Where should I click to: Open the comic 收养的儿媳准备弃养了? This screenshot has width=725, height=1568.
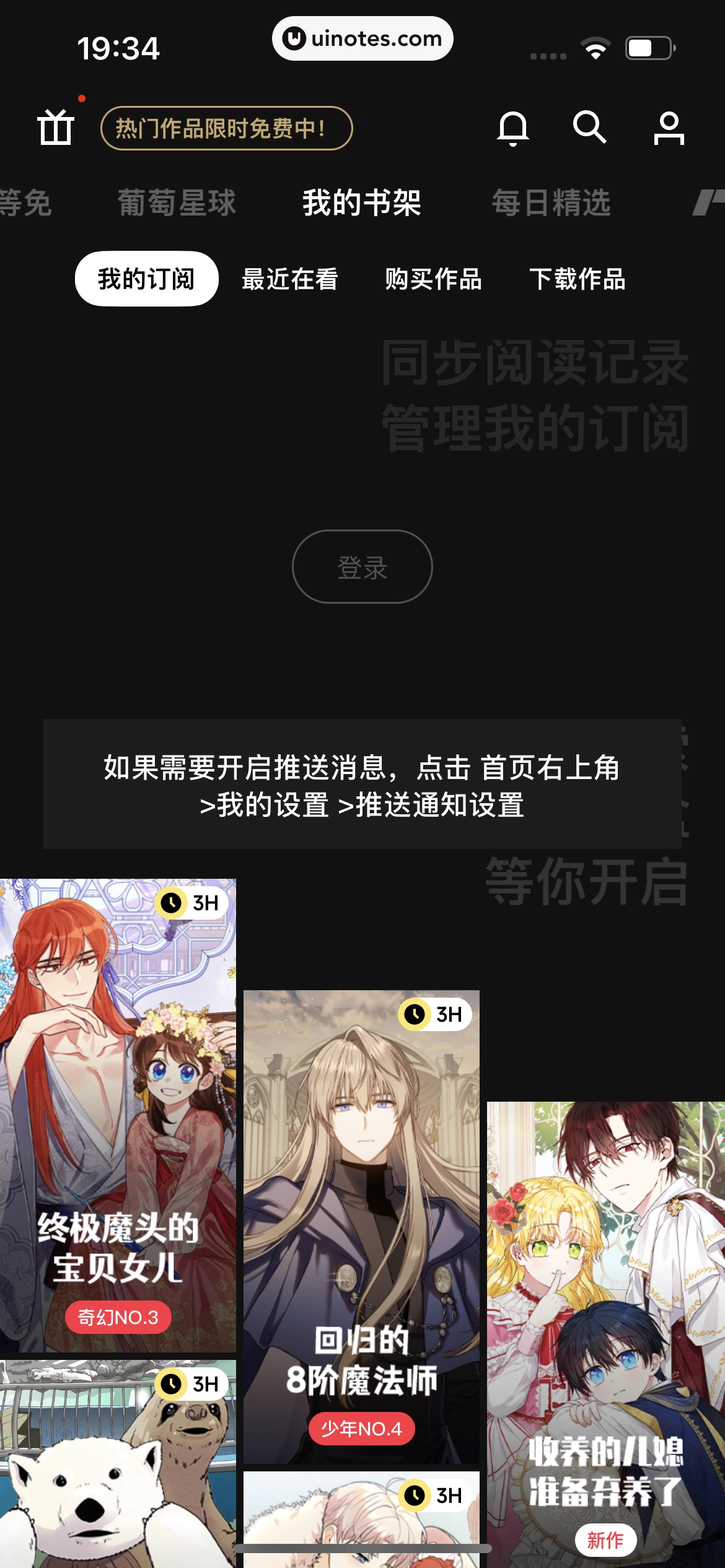[605, 1331]
